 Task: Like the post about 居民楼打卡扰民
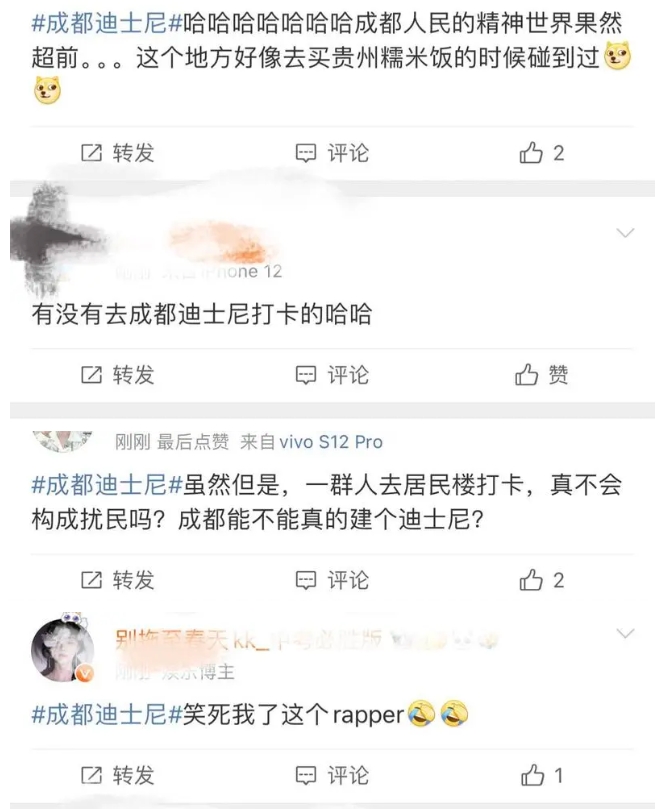tap(541, 580)
